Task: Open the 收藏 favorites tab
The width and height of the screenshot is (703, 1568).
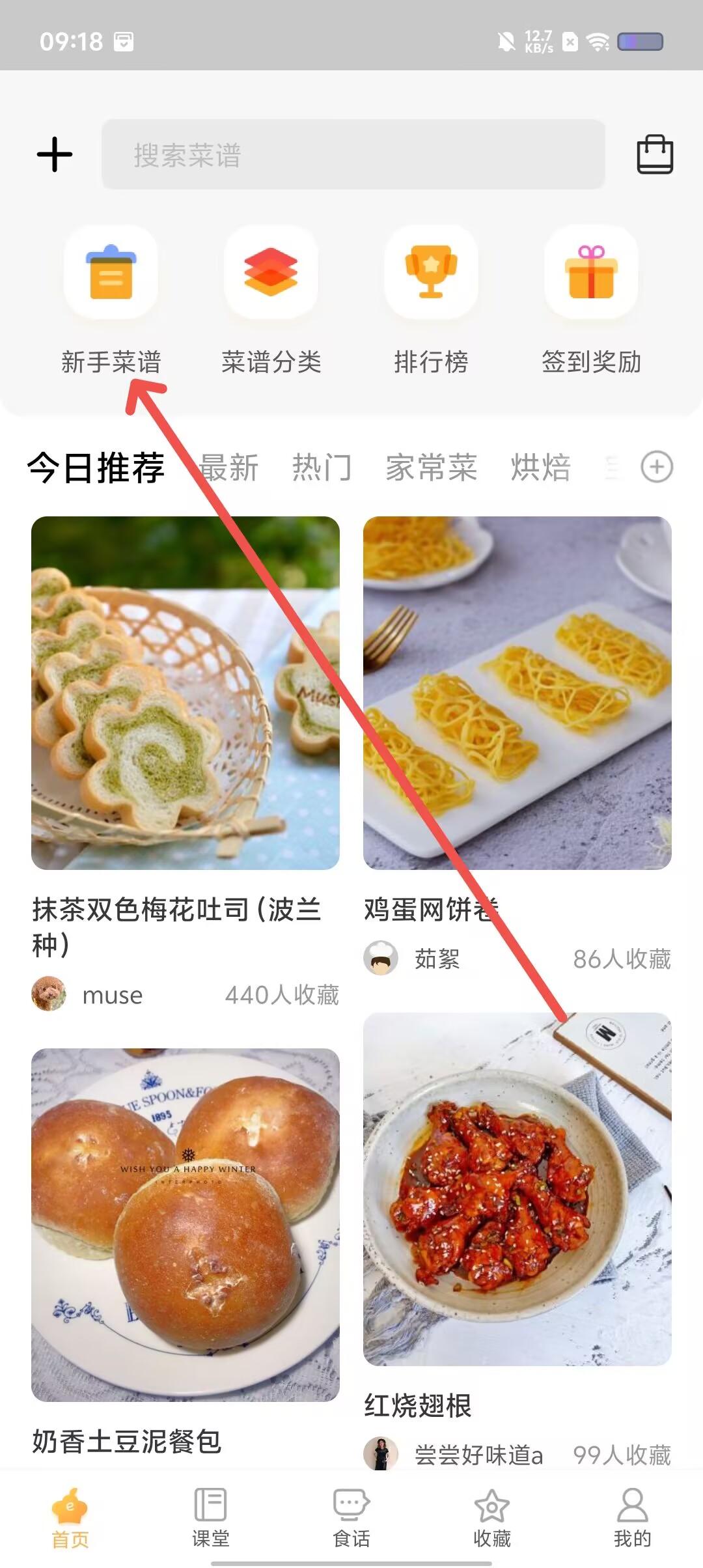Action: [491, 1517]
